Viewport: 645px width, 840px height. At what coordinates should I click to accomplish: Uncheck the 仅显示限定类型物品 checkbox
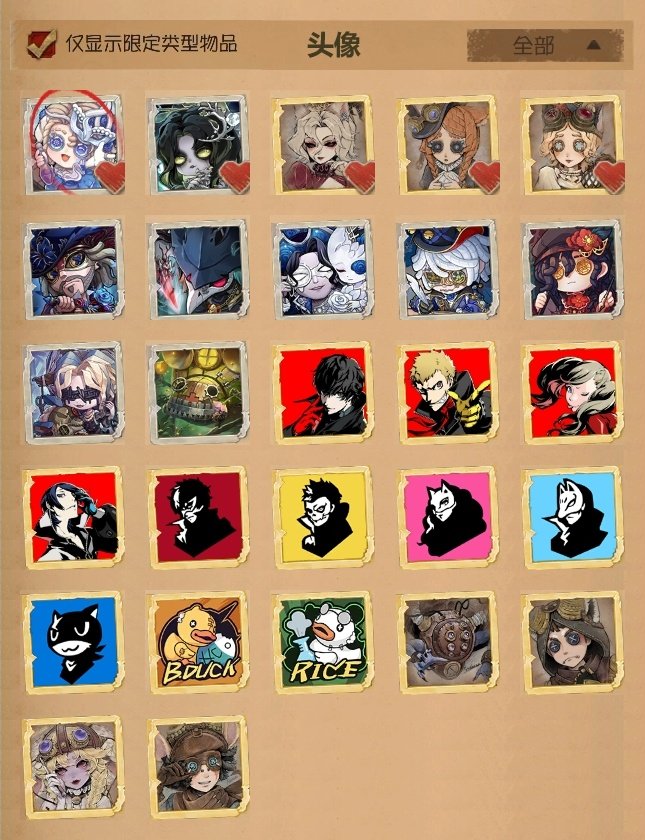click(x=42, y=44)
